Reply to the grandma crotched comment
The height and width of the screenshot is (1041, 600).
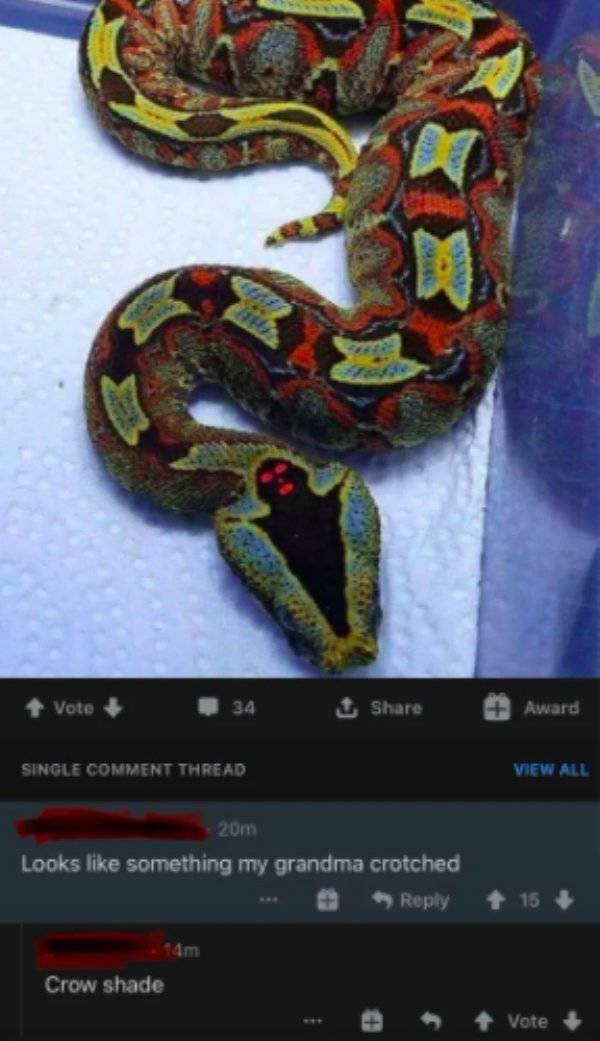[411, 900]
